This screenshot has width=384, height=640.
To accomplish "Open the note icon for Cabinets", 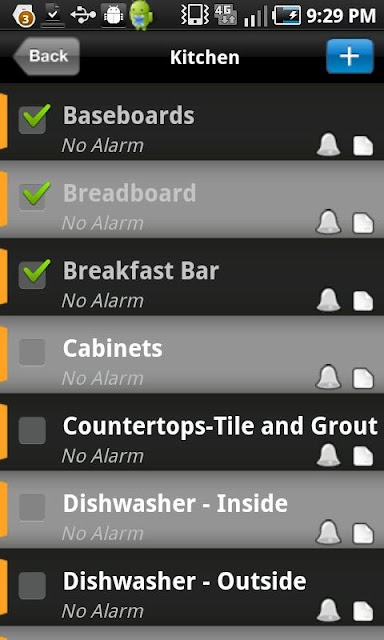I will [363, 378].
